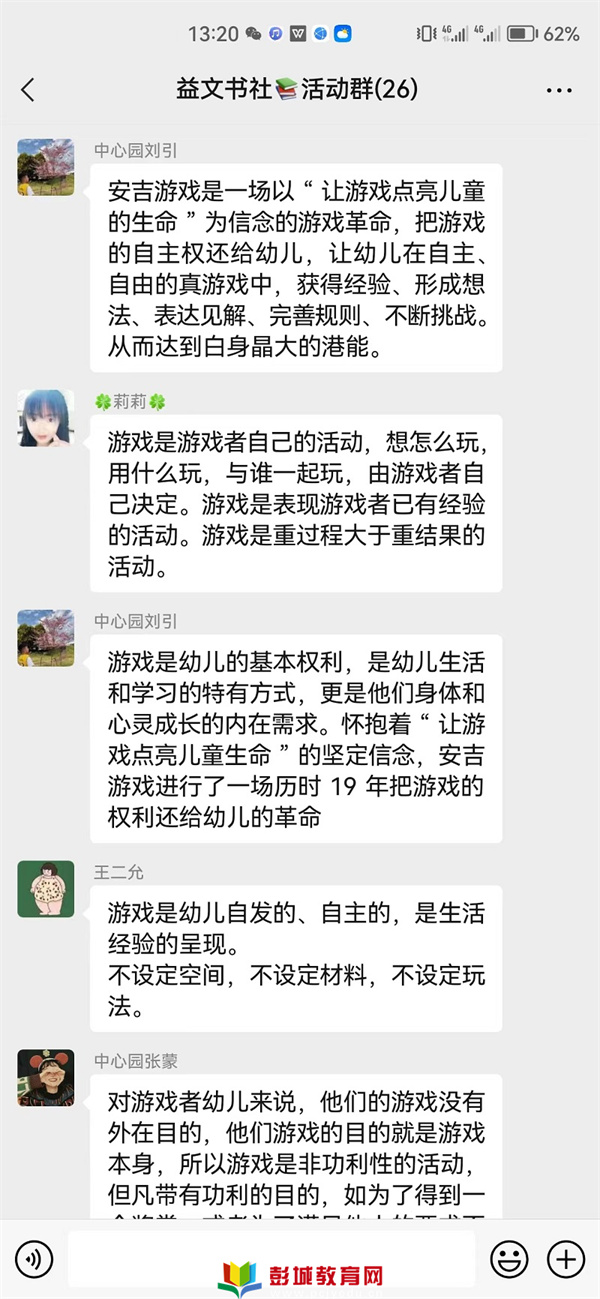Open the emoji sticker panel
The height and width of the screenshot is (1299, 600).
pos(509,1256)
